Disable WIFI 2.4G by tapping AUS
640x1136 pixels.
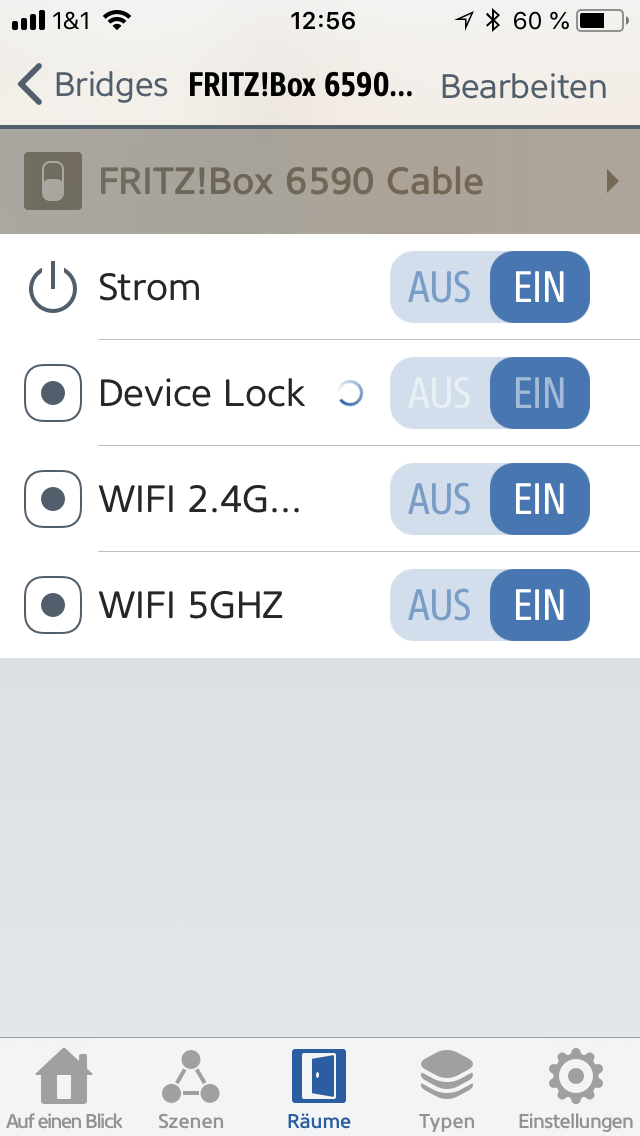pos(440,500)
